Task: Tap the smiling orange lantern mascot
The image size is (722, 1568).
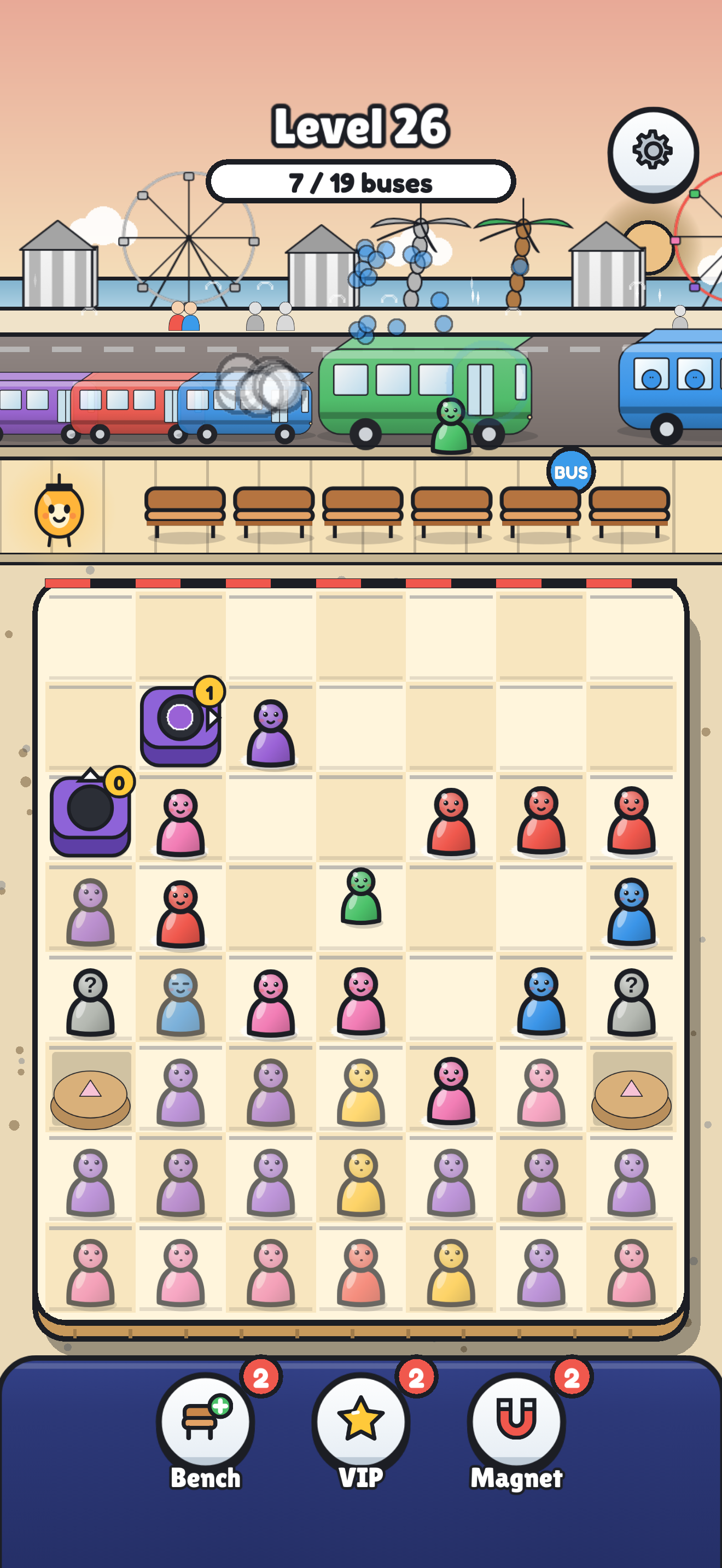Action: (59, 511)
